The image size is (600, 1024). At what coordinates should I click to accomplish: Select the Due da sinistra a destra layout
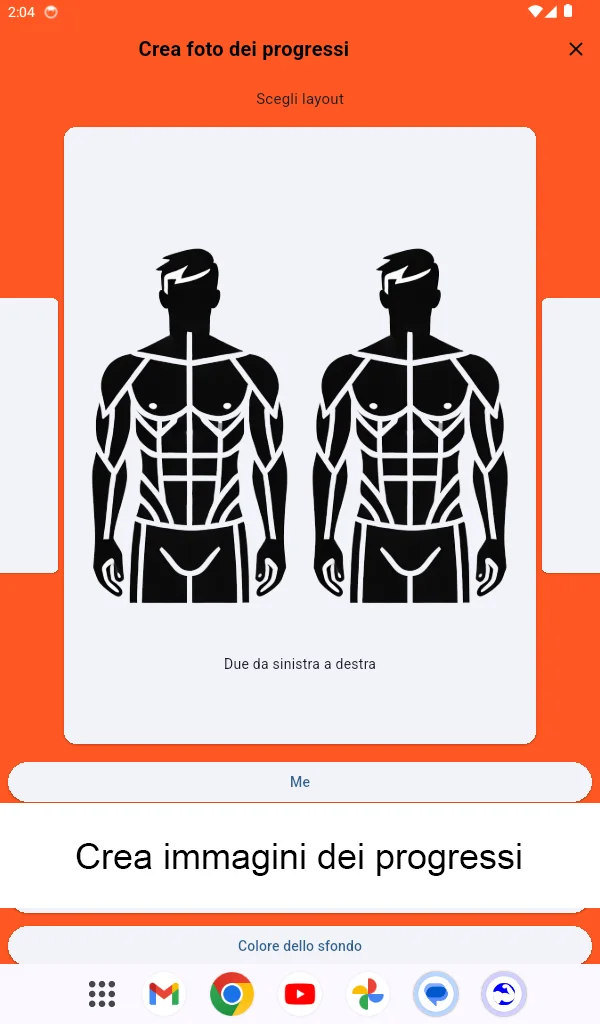point(300,435)
